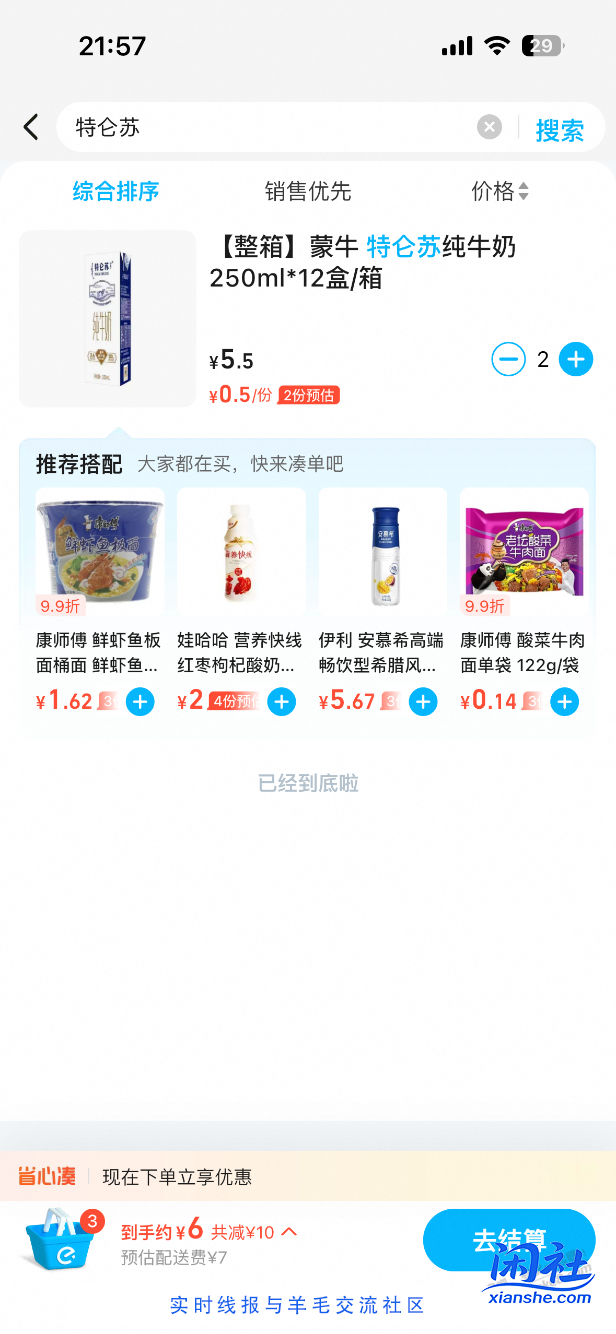Increase 特仑苏纯牛奶 quantity by one

click(576, 359)
